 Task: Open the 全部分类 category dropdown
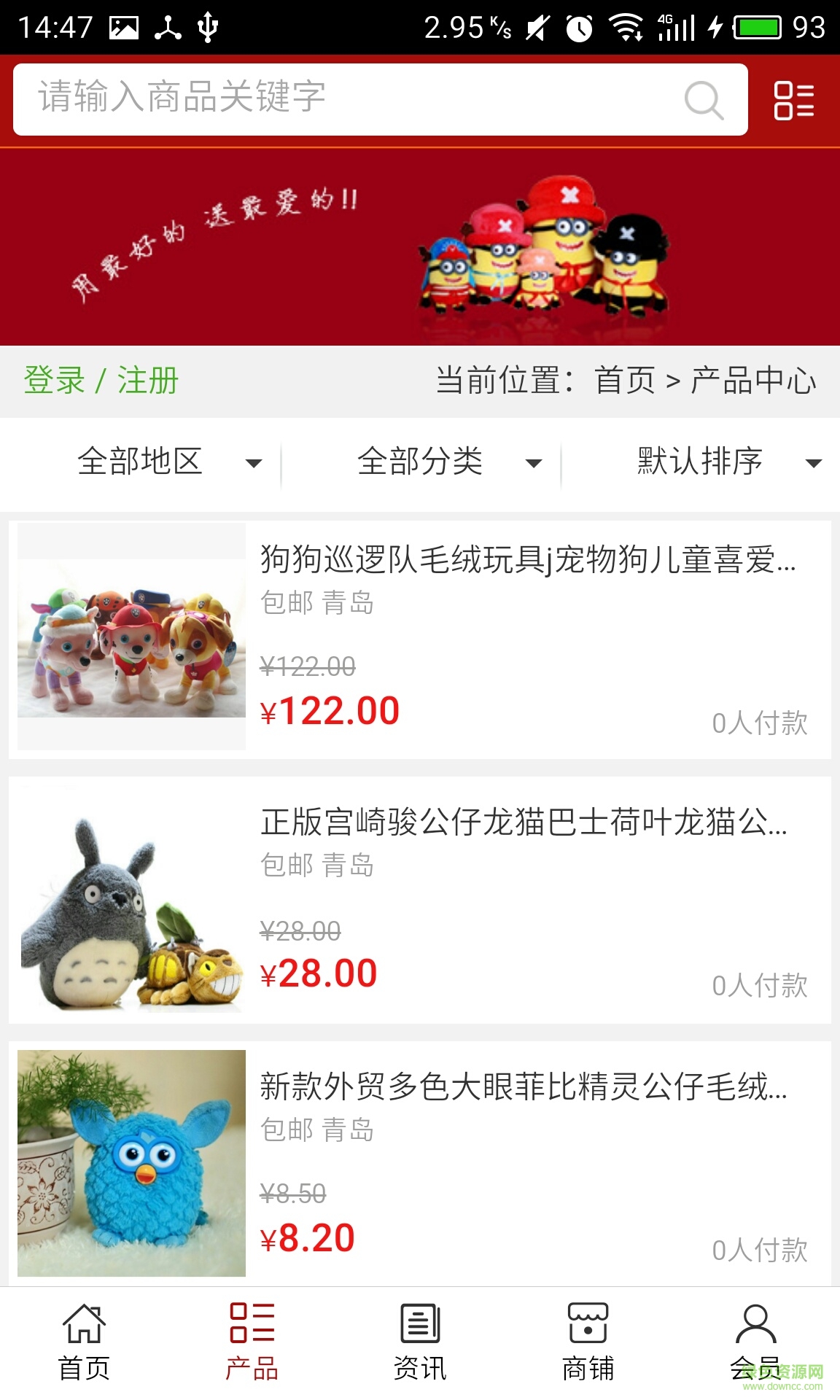point(448,461)
